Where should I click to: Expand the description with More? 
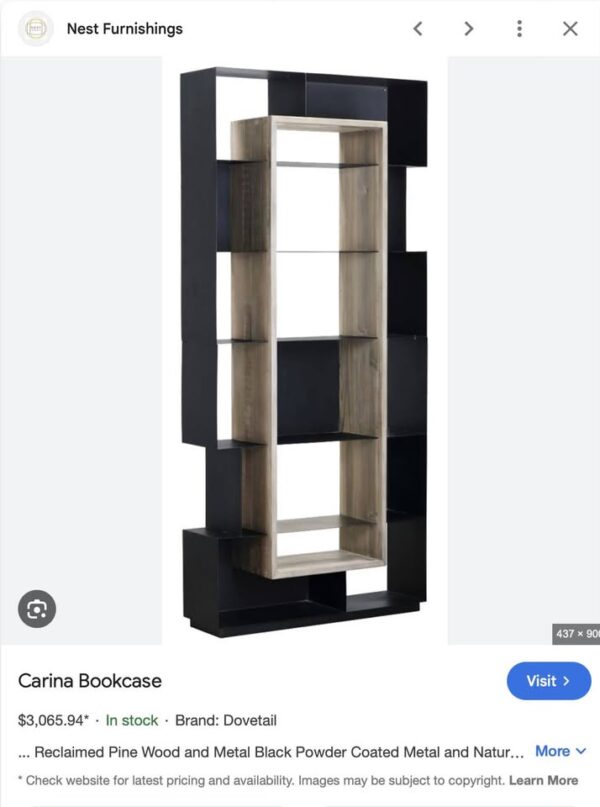(560, 751)
